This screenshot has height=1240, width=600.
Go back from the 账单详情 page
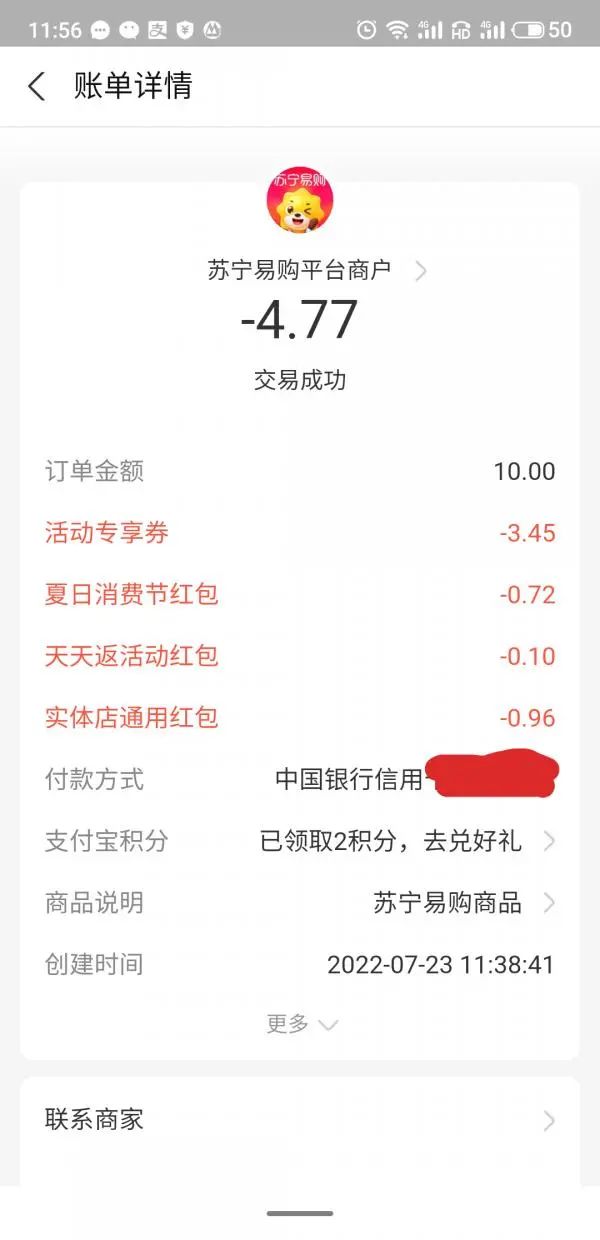pos(37,87)
